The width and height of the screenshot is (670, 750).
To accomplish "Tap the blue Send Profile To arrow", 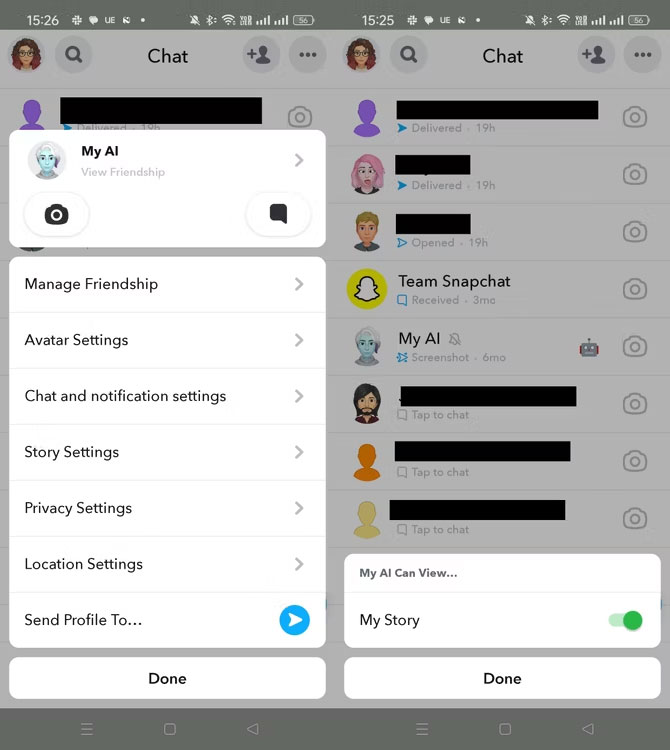I will click(294, 620).
